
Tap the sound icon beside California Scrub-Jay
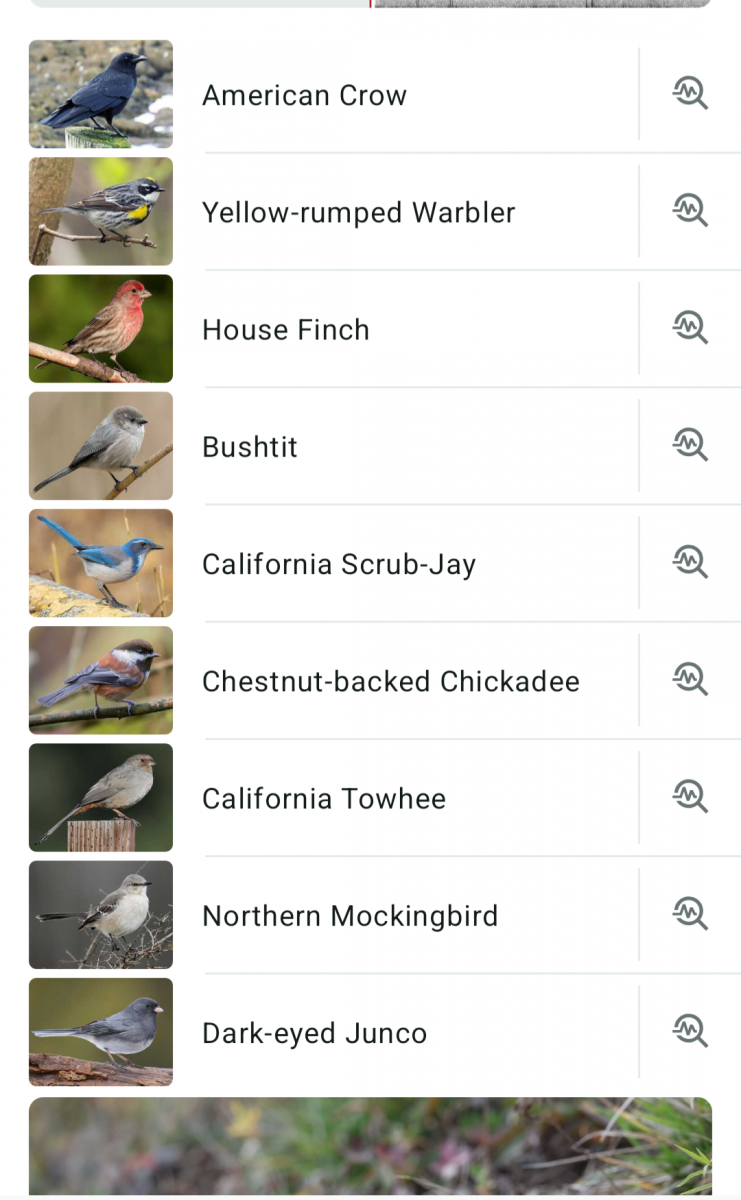pyautogui.click(x=690, y=562)
